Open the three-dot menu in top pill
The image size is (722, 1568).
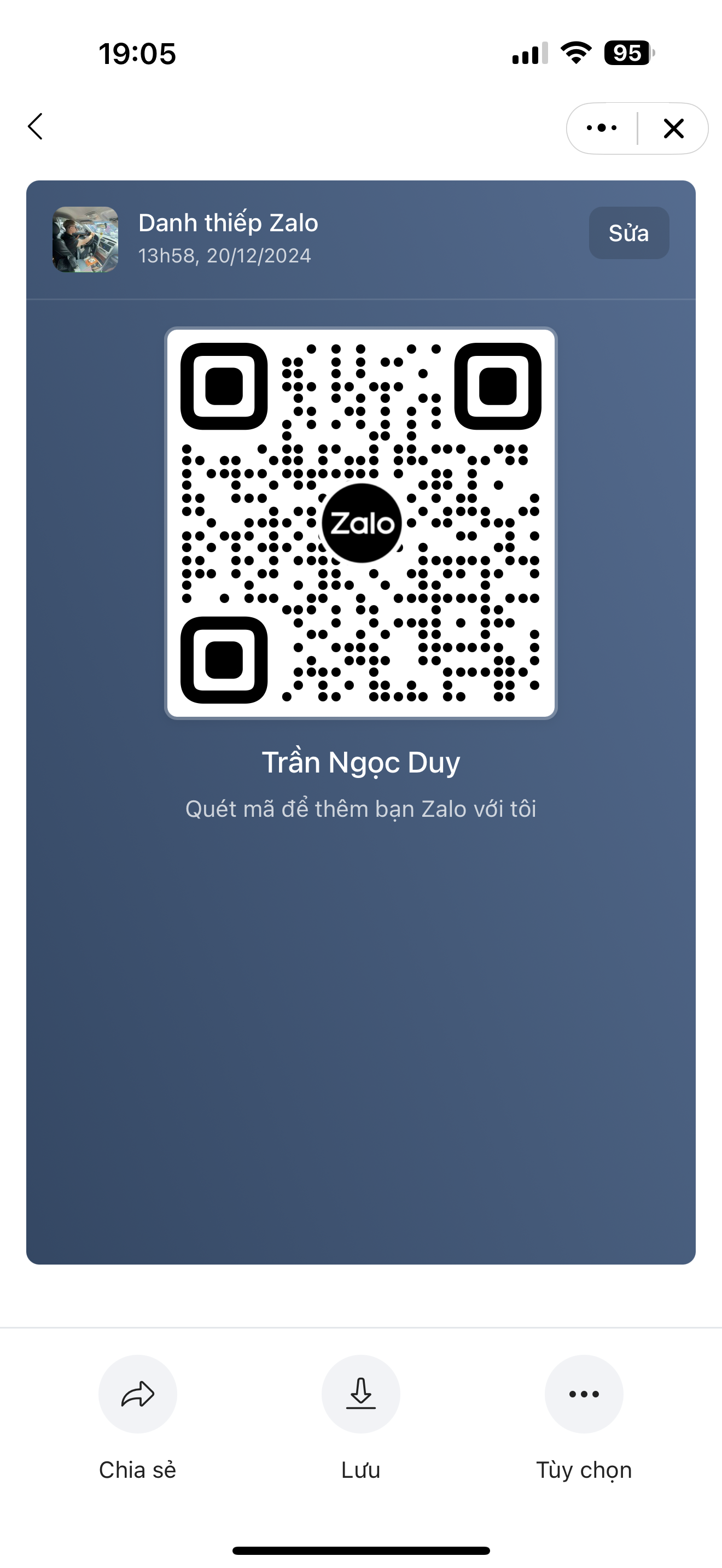tap(602, 128)
